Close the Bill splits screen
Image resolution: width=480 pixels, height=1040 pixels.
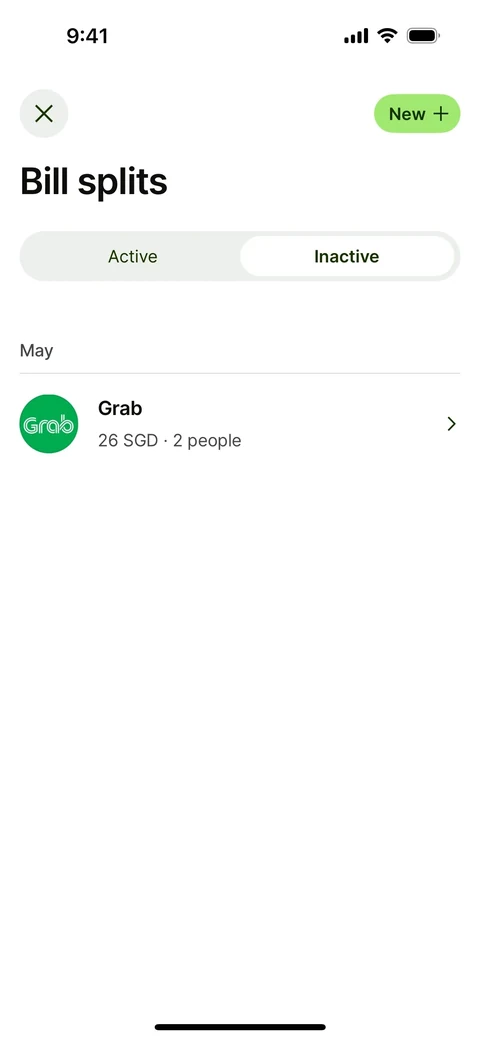point(44,114)
